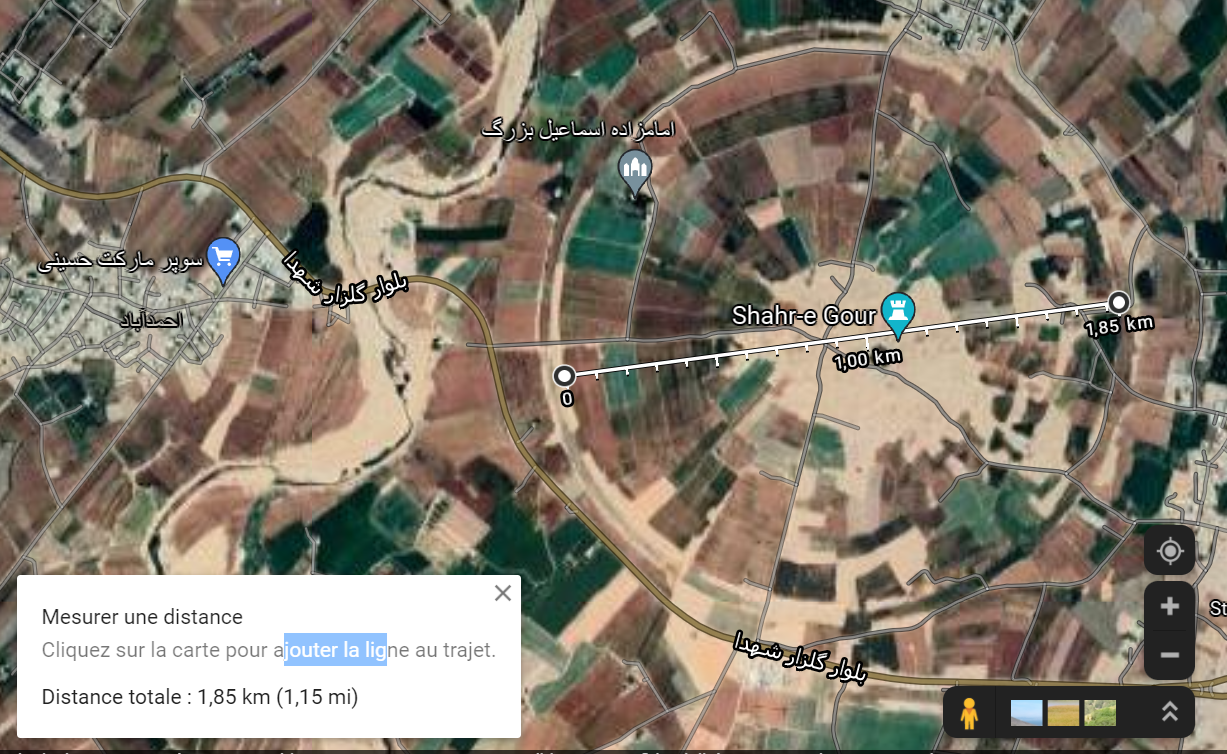Zoom out with the minus button
This screenshot has height=754, width=1227.
1169,656
